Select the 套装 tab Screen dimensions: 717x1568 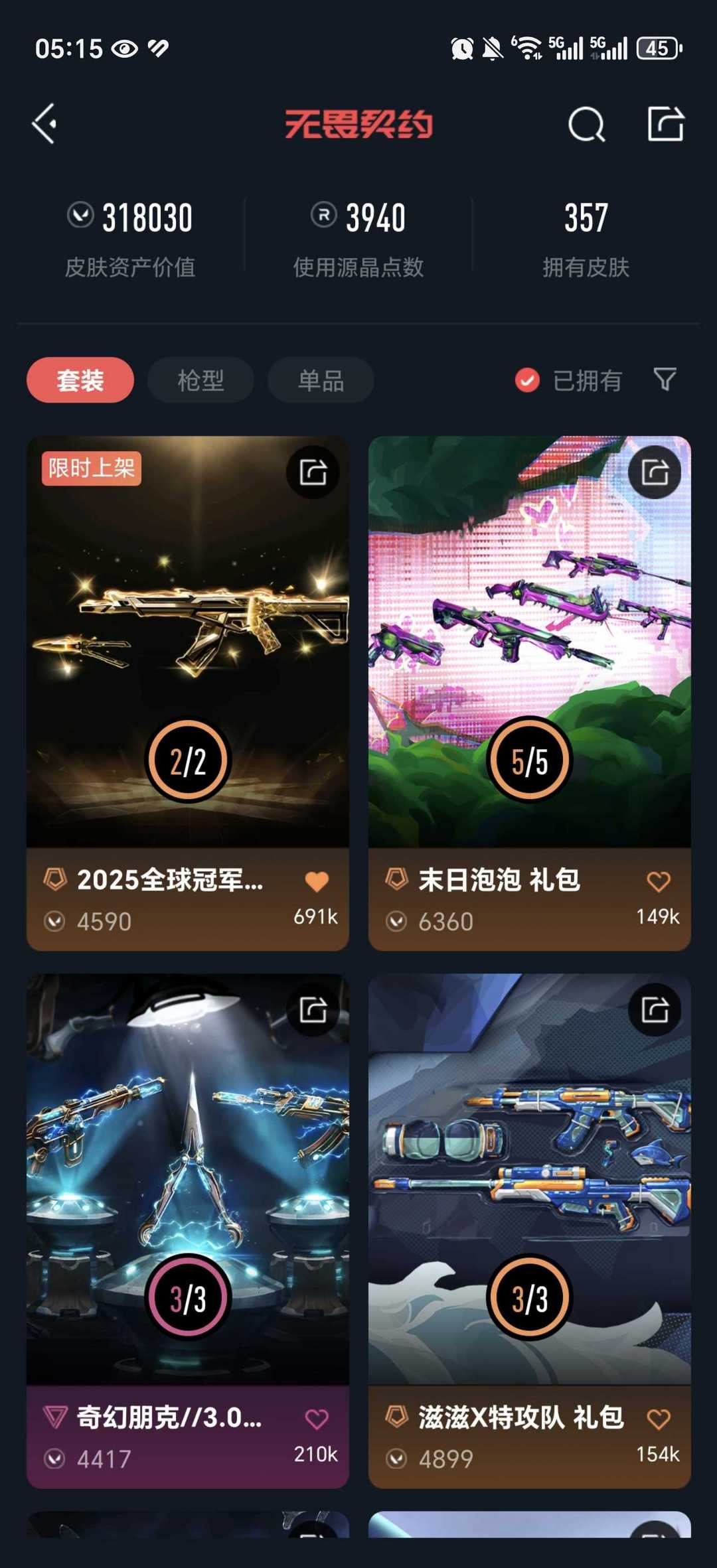(80, 380)
